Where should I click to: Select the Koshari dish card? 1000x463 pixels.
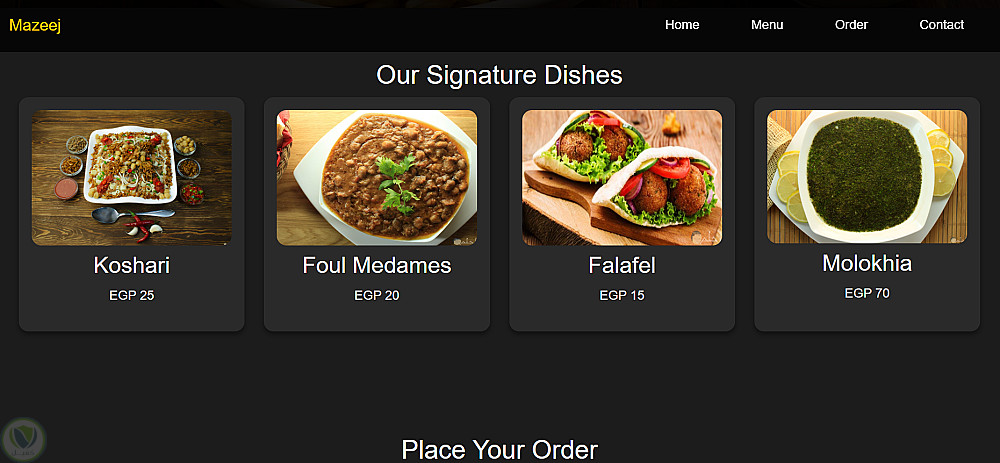coord(132,214)
